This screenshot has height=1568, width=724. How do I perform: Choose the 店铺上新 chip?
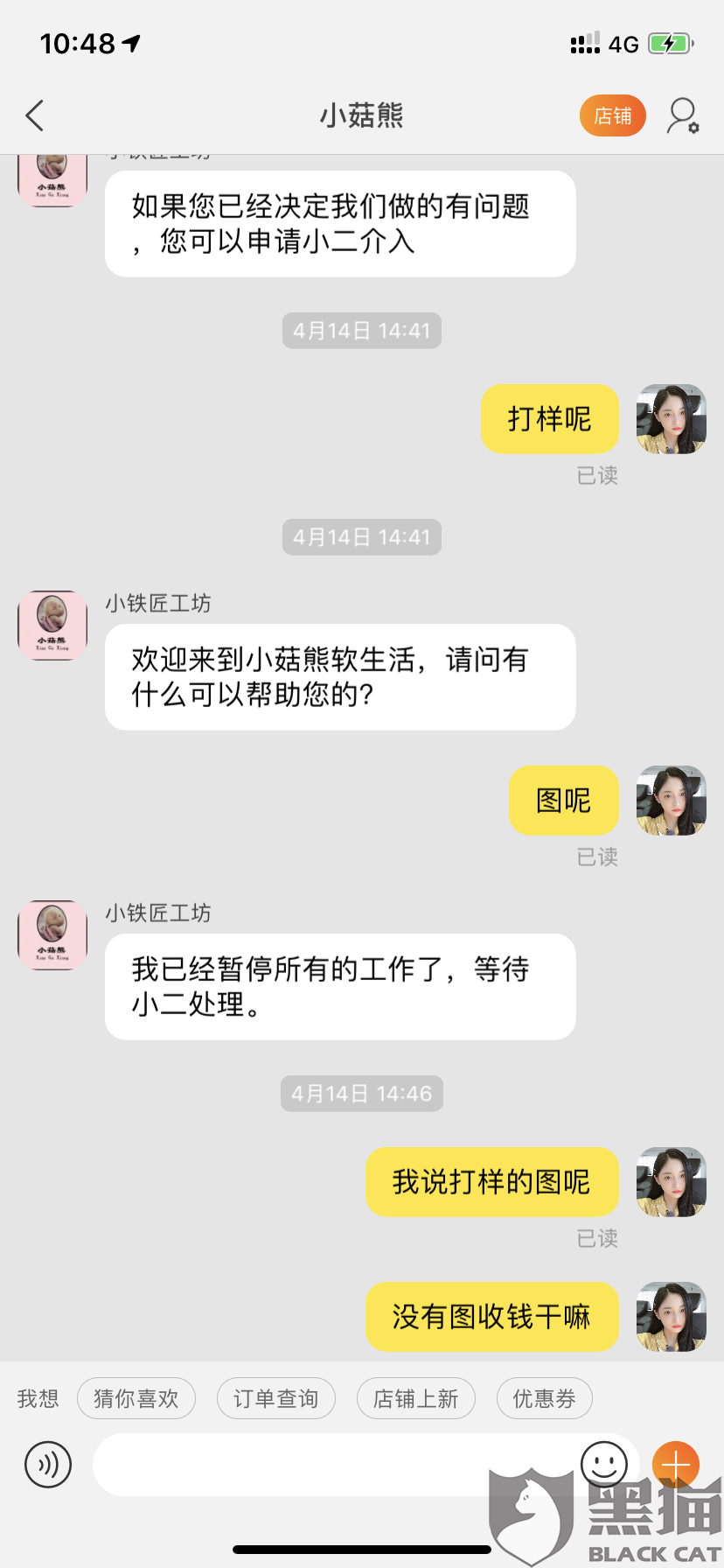[415, 1398]
